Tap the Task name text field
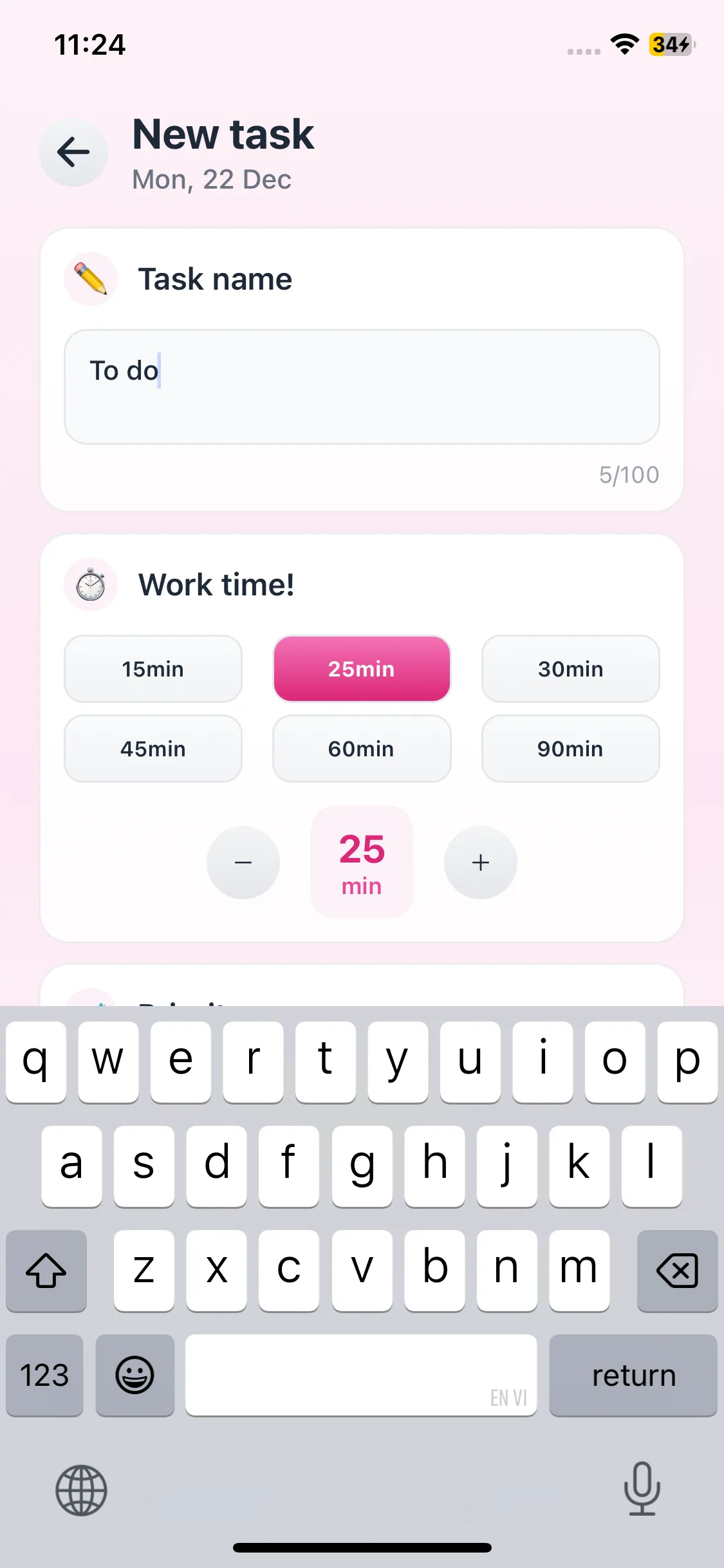Image resolution: width=724 pixels, height=1568 pixels. pos(362,387)
